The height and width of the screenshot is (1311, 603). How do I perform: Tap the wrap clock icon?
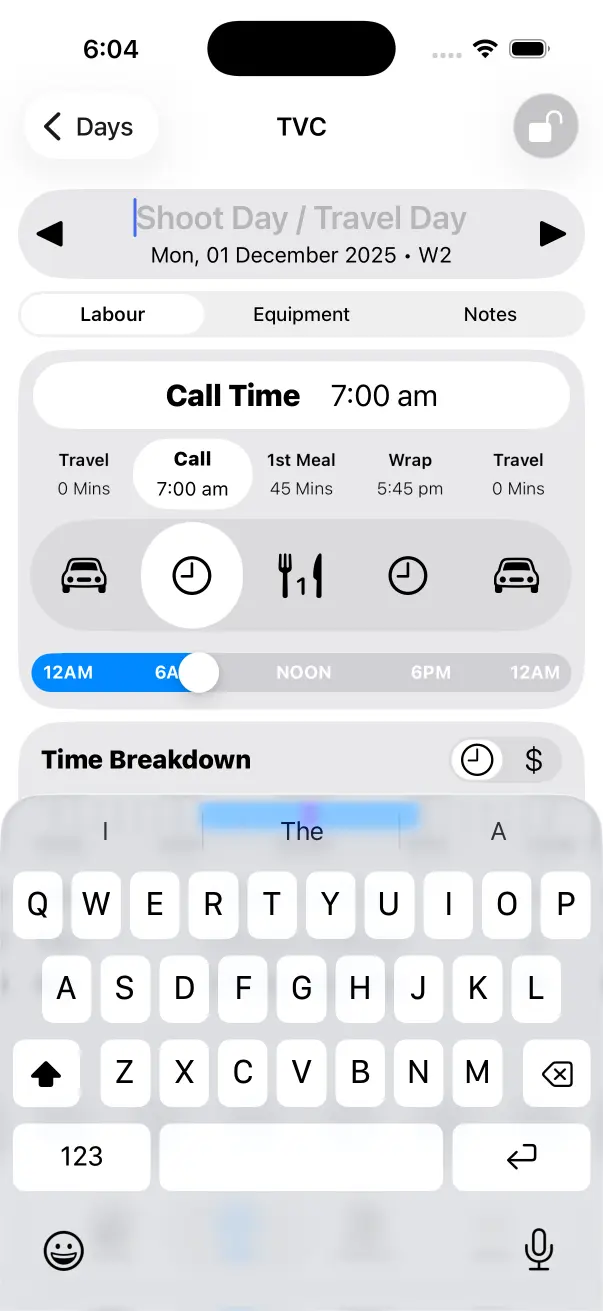click(x=407, y=576)
